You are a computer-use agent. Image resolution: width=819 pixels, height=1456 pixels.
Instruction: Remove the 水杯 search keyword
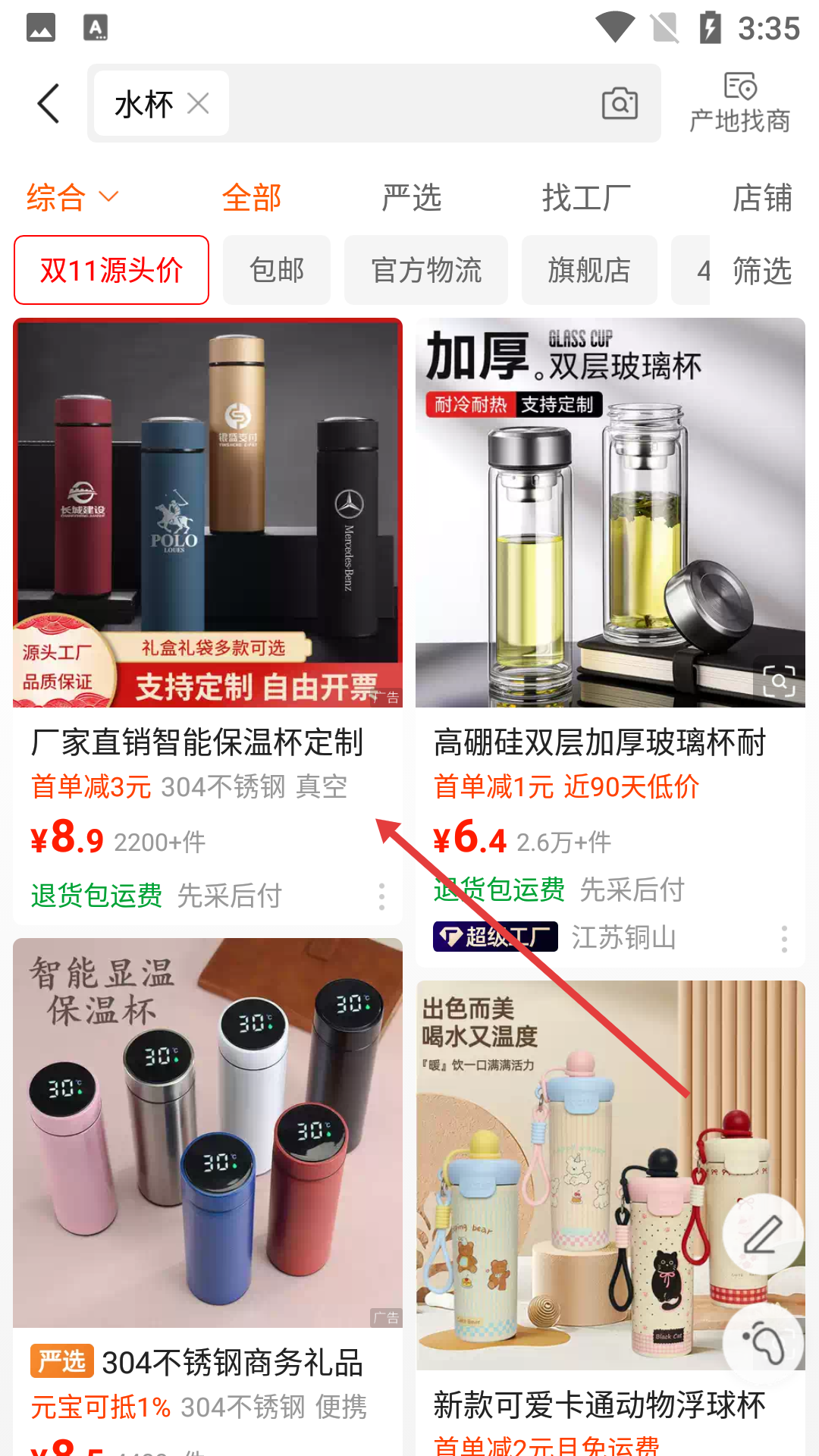[x=198, y=103]
